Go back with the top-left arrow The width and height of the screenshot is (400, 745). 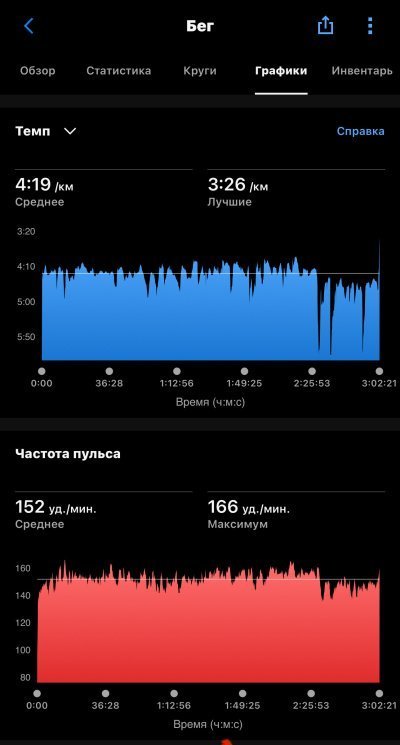point(29,26)
